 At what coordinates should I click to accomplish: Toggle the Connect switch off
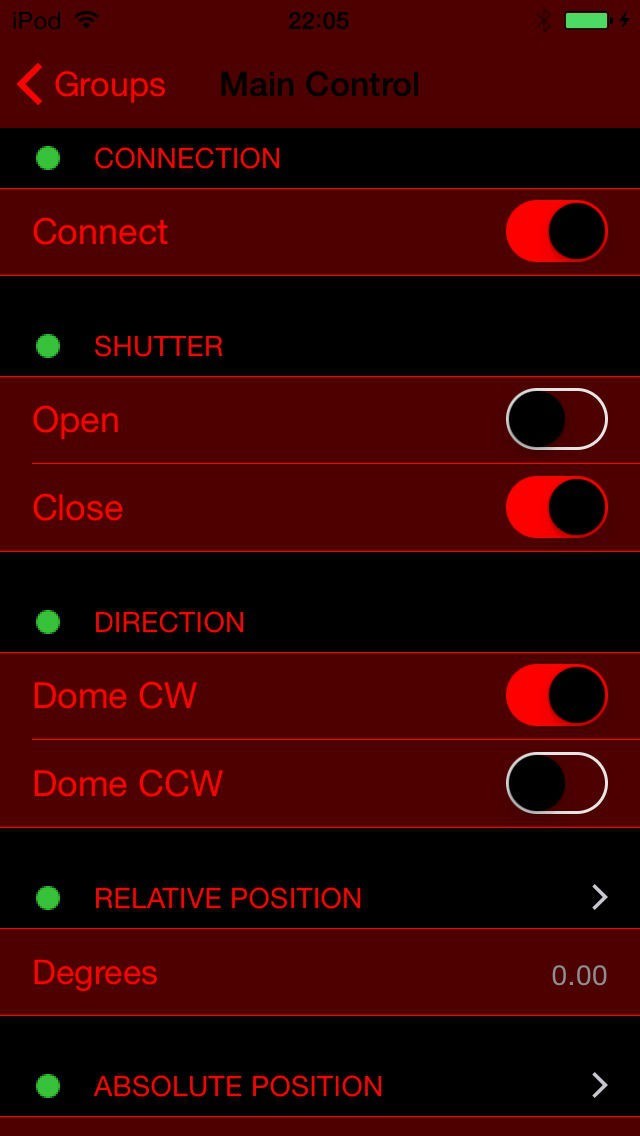point(556,231)
